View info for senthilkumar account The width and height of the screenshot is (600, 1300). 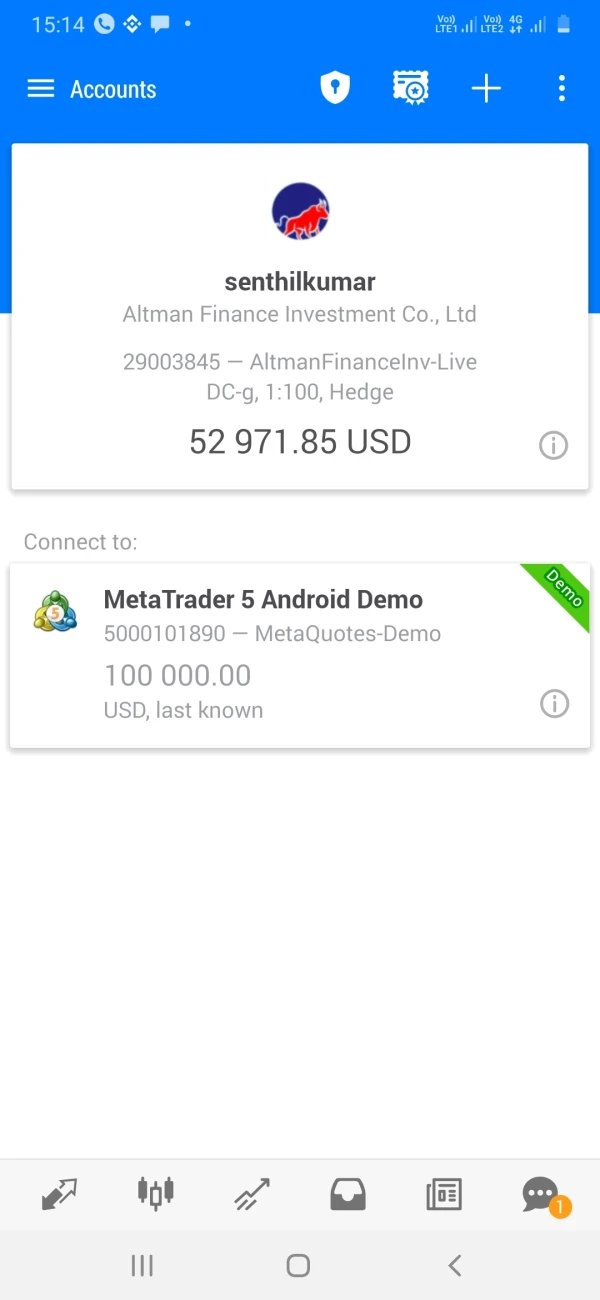(553, 445)
